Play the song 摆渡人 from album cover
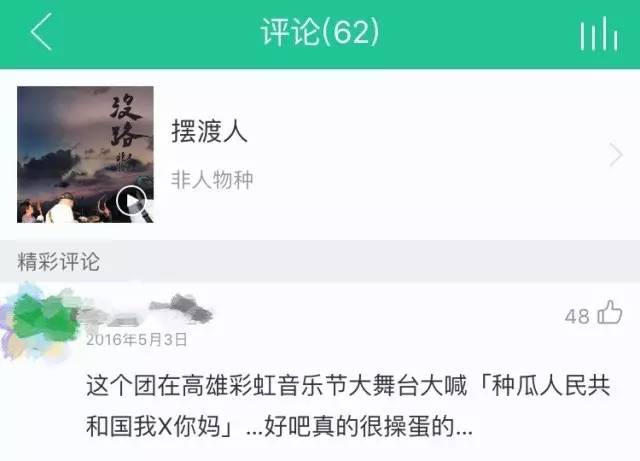Screen dimensions: 640x461 [131, 201]
